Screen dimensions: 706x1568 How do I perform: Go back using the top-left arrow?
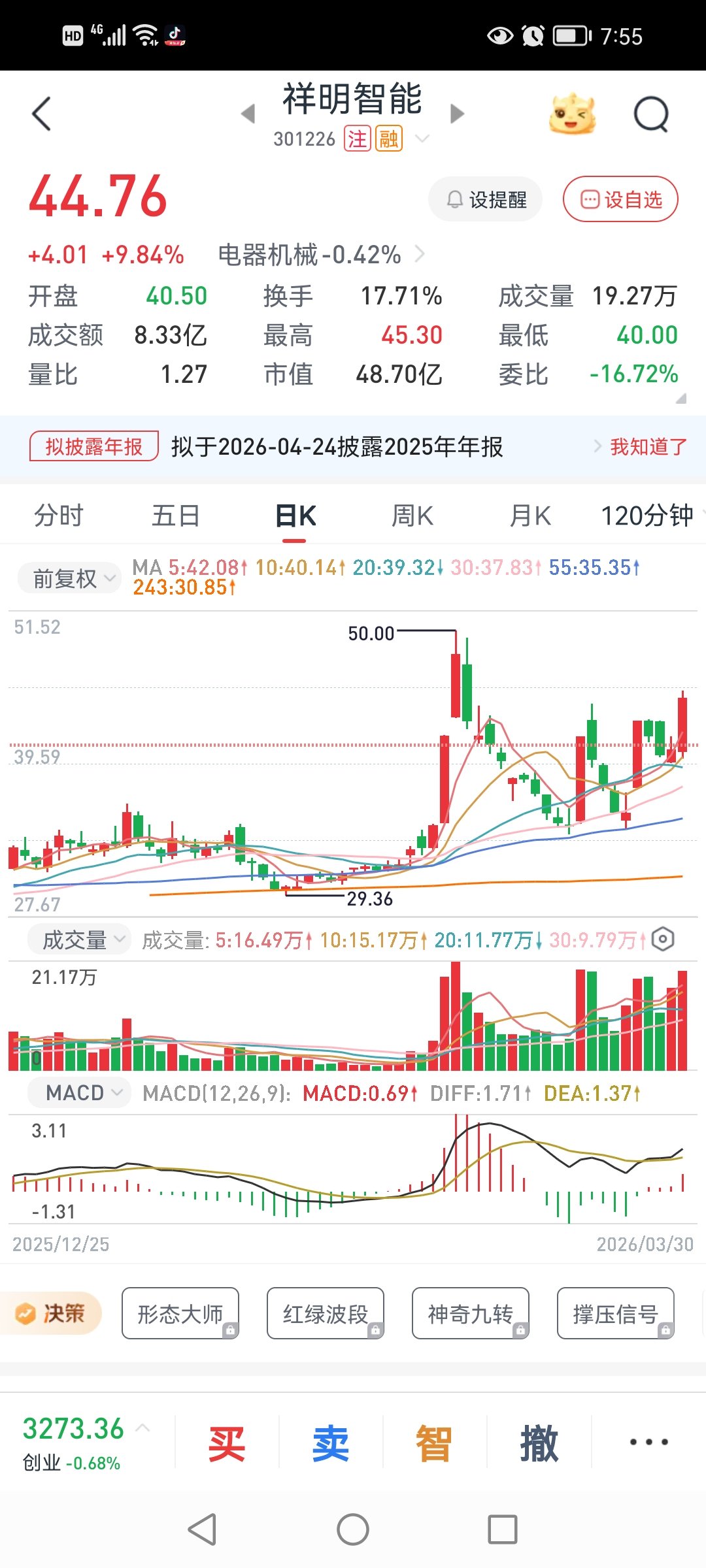42,114
